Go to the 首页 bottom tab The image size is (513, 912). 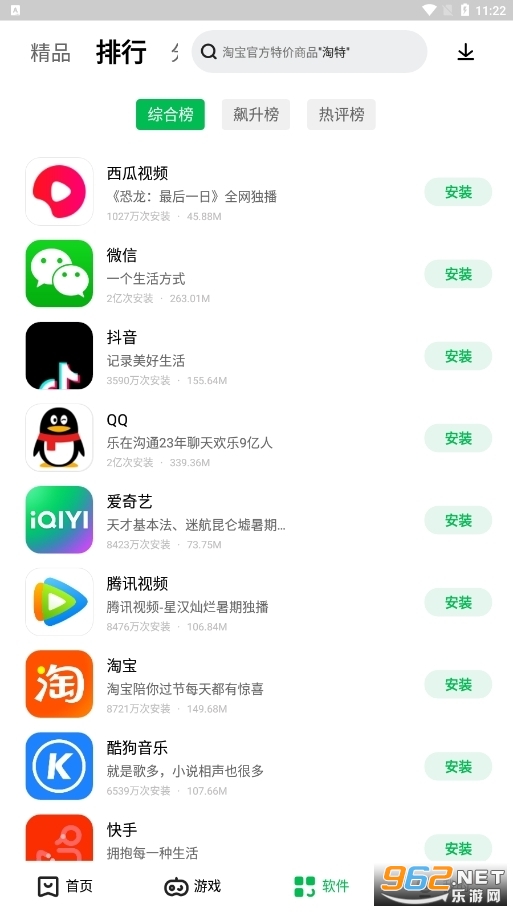pos(65,886)
